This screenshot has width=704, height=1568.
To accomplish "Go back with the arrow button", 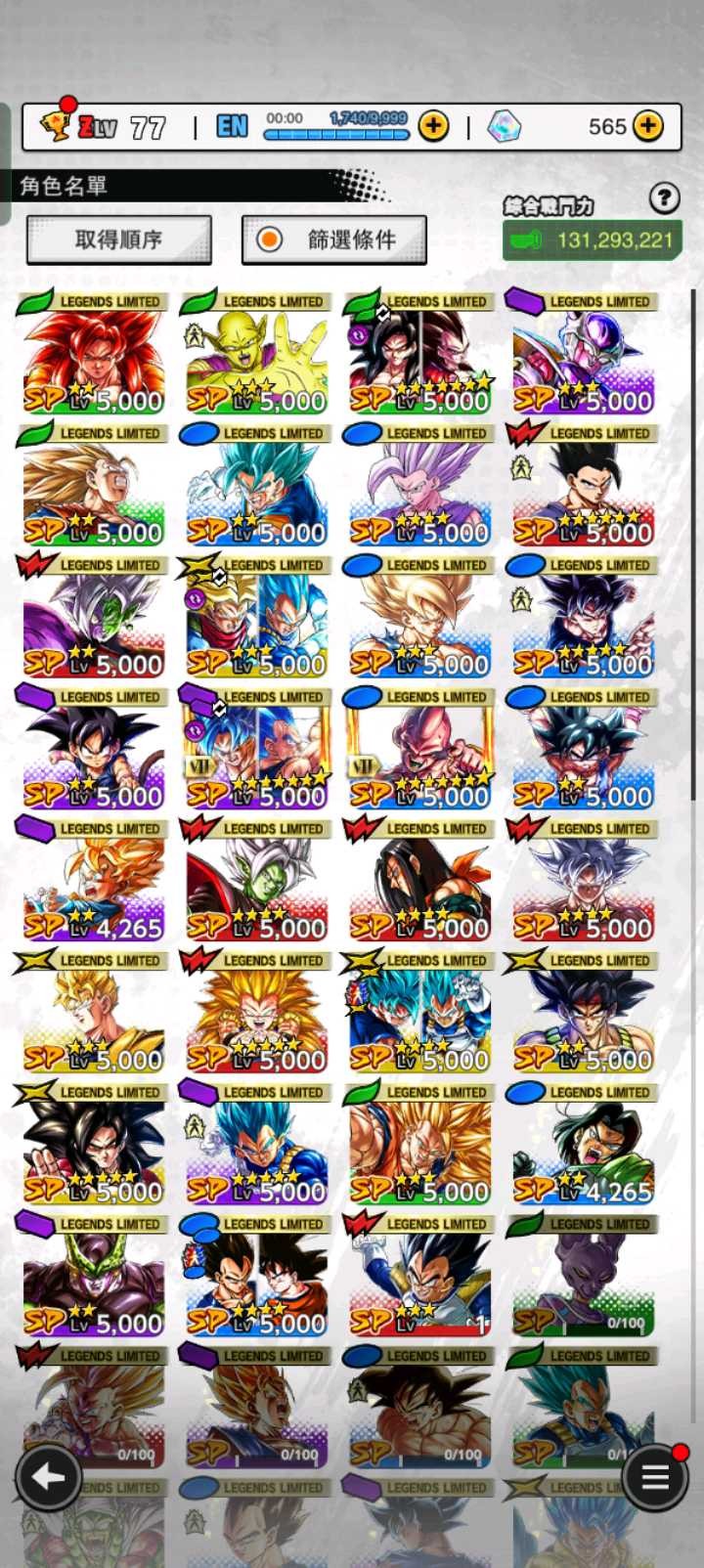I will [47, 1476].
